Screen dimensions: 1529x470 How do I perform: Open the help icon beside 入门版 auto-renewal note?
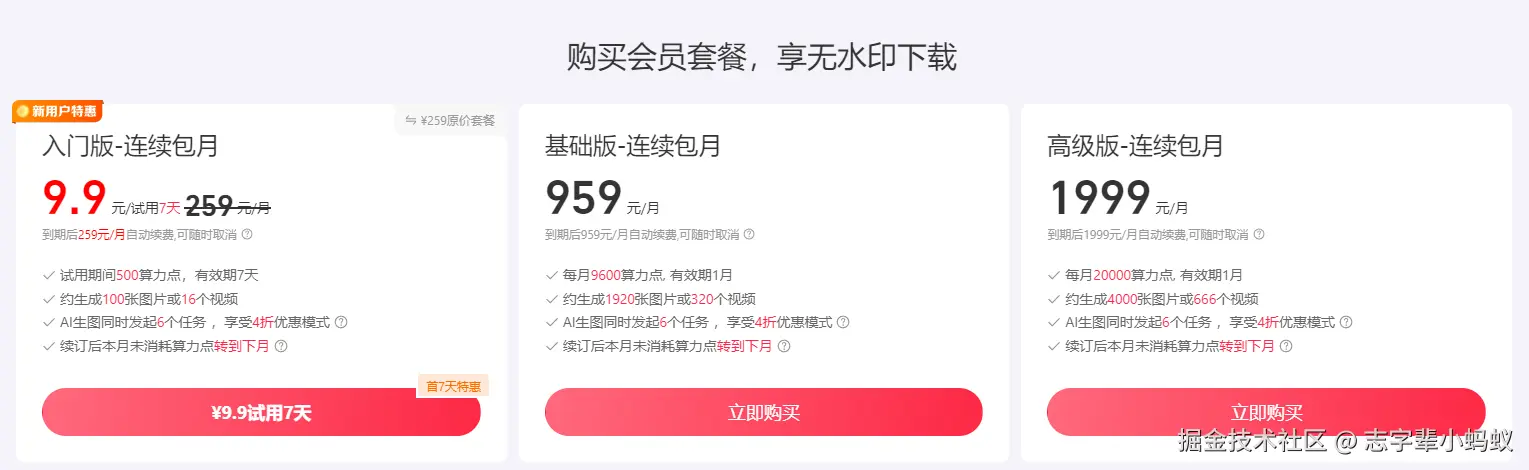[247, 235]
